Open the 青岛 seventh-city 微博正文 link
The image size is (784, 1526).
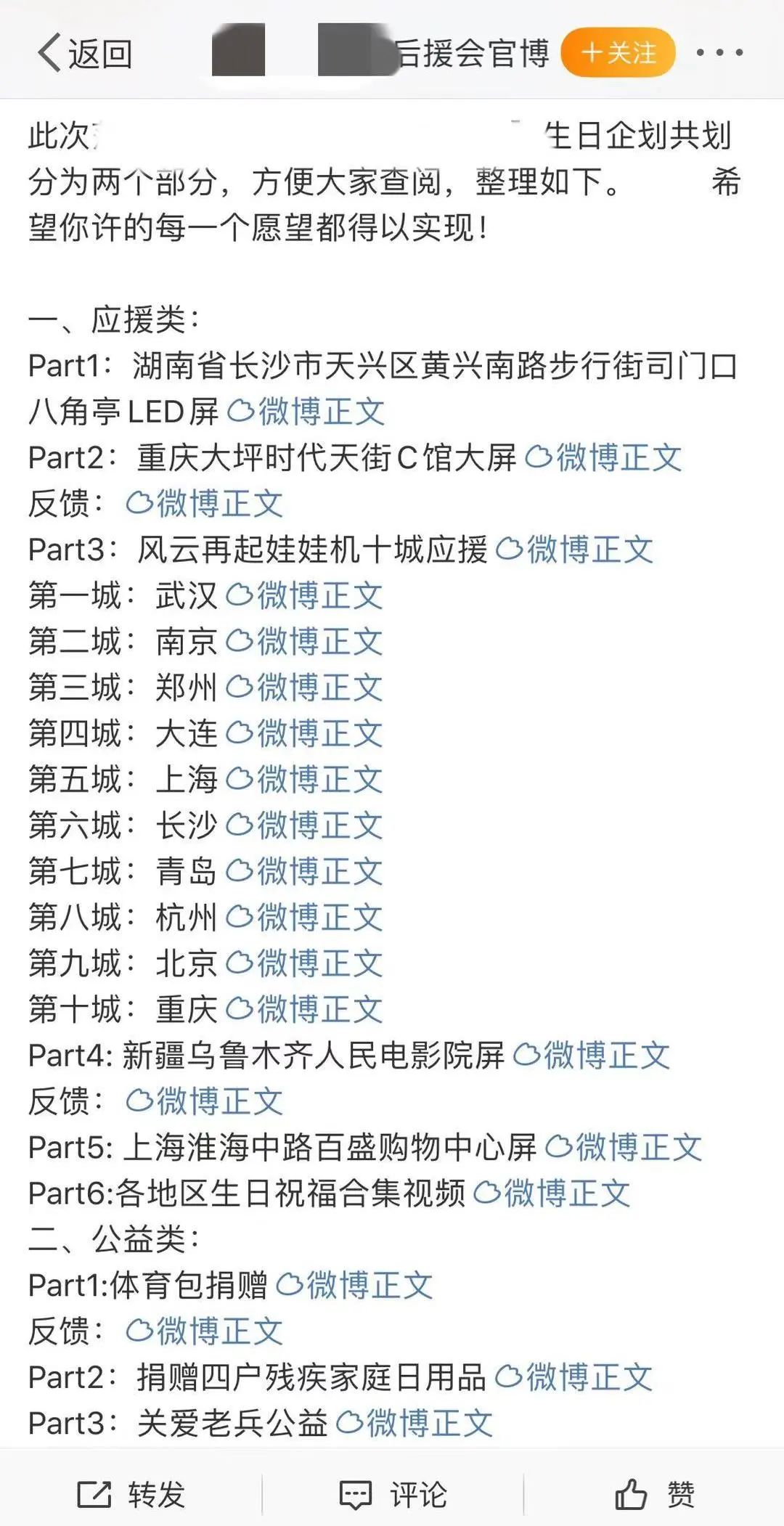[304, 871]
